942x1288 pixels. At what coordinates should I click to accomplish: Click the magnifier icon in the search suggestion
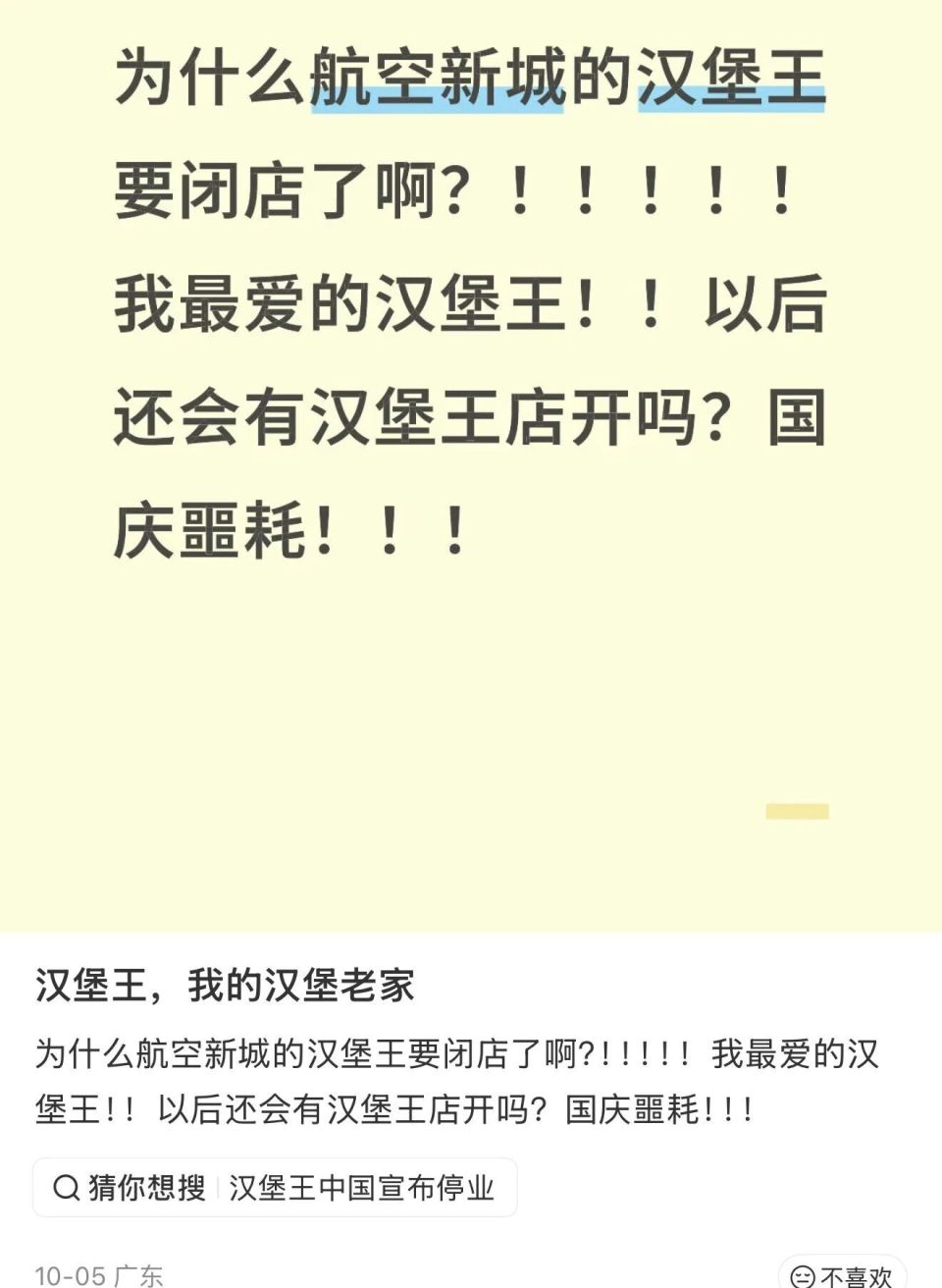click(x=65, y=1185)
